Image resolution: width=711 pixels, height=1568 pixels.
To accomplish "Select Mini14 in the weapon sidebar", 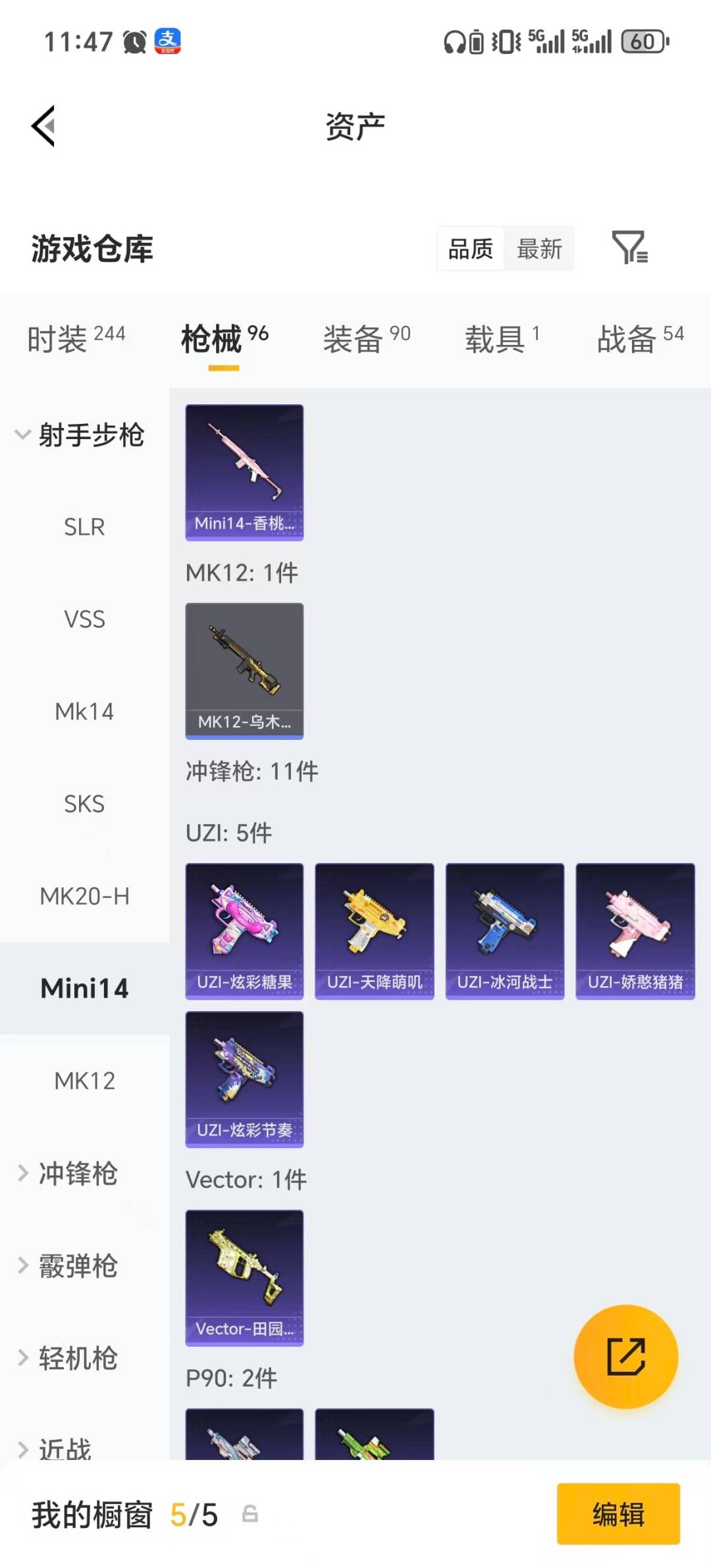I will [x=85, y=988].
